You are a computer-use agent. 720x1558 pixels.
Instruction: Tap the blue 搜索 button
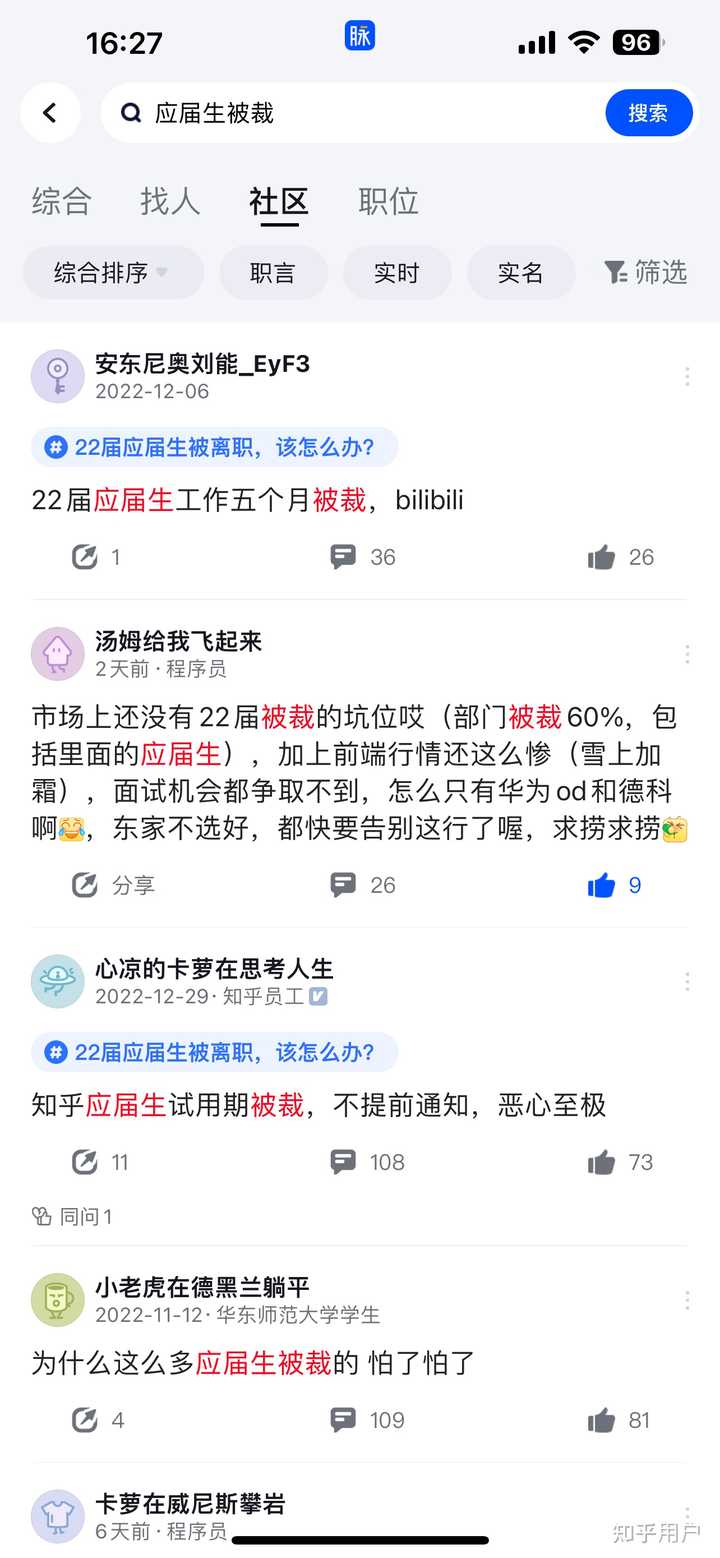(x=648, y=113)
